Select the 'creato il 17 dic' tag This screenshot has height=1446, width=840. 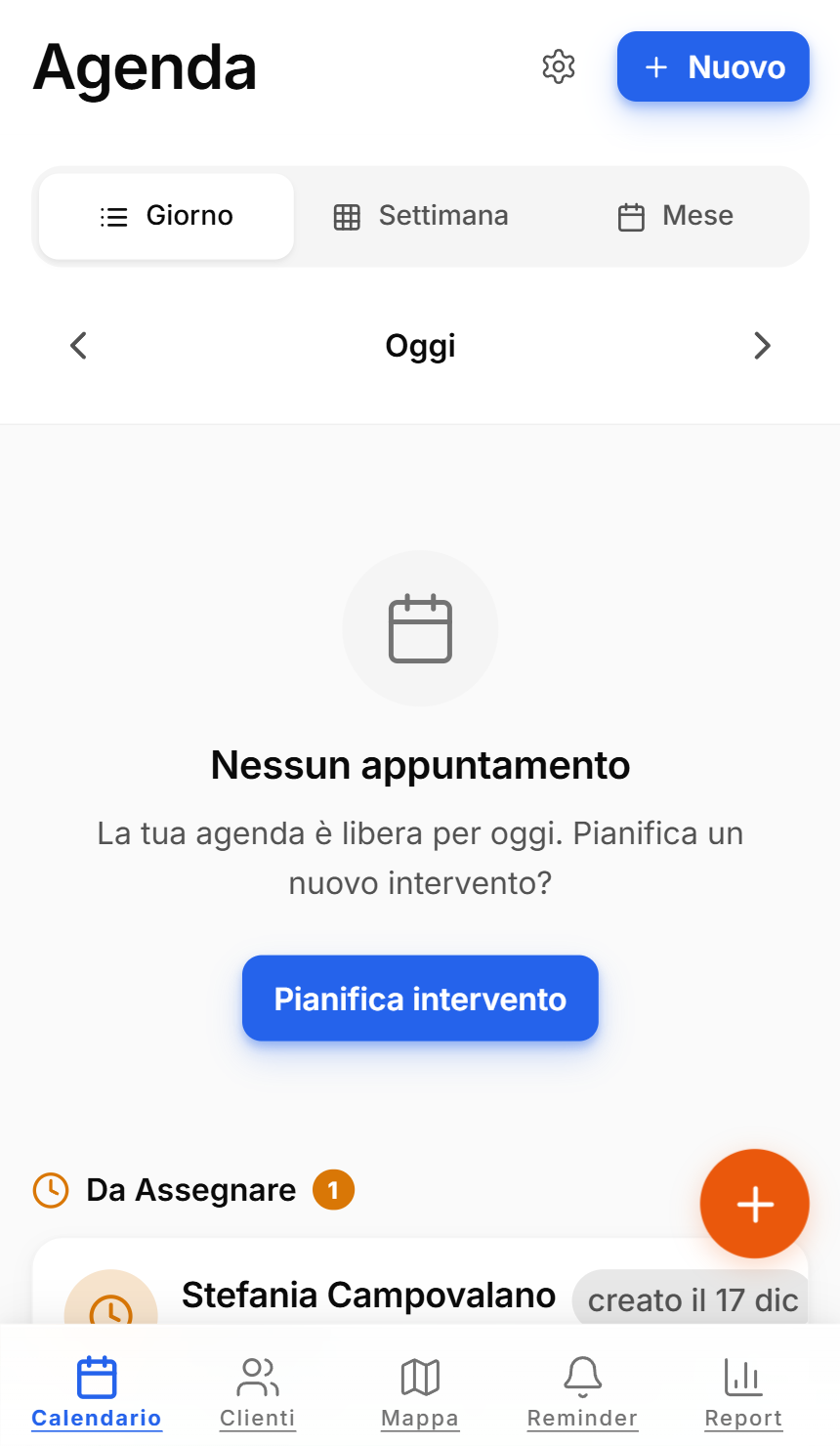[x=691, y=1299]
